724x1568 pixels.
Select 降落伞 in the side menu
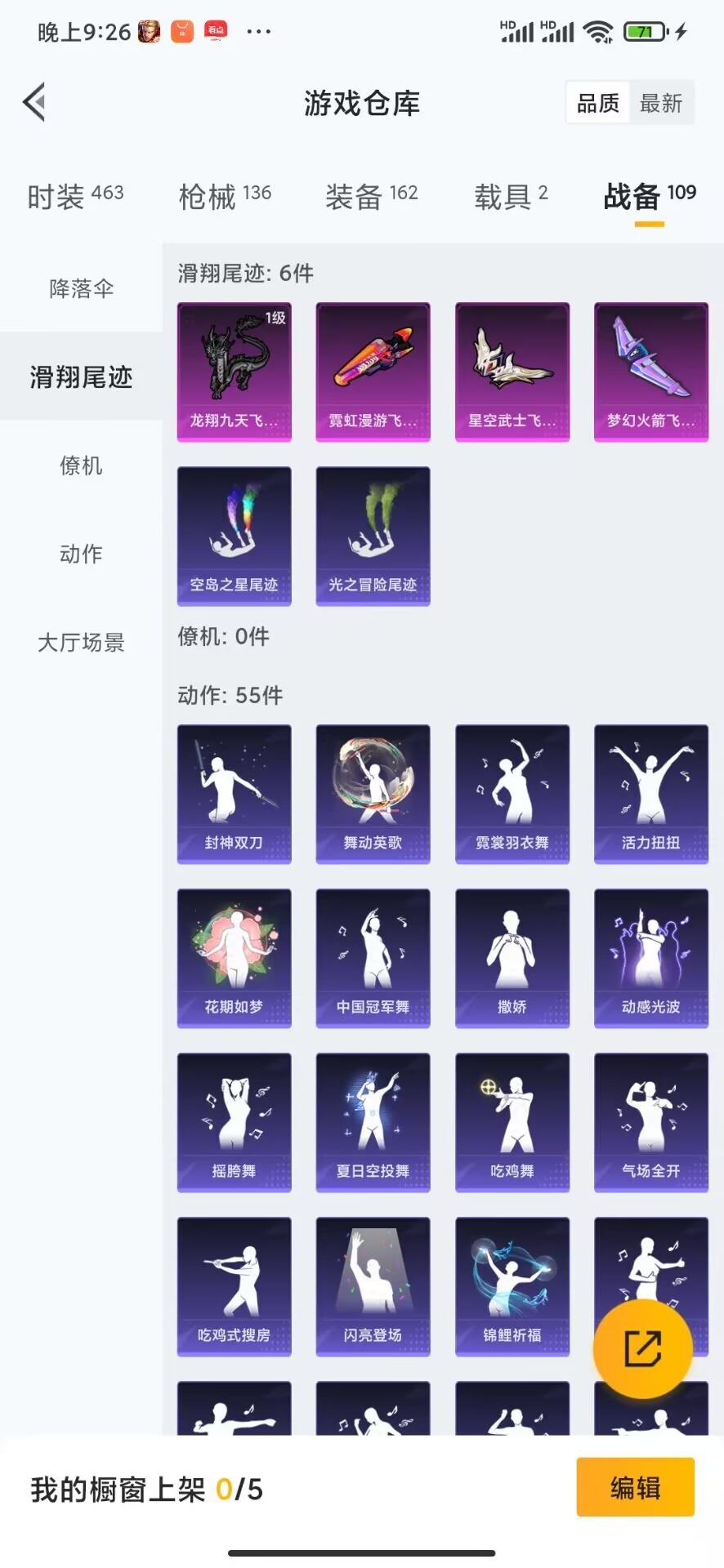(x=81, y=288)
